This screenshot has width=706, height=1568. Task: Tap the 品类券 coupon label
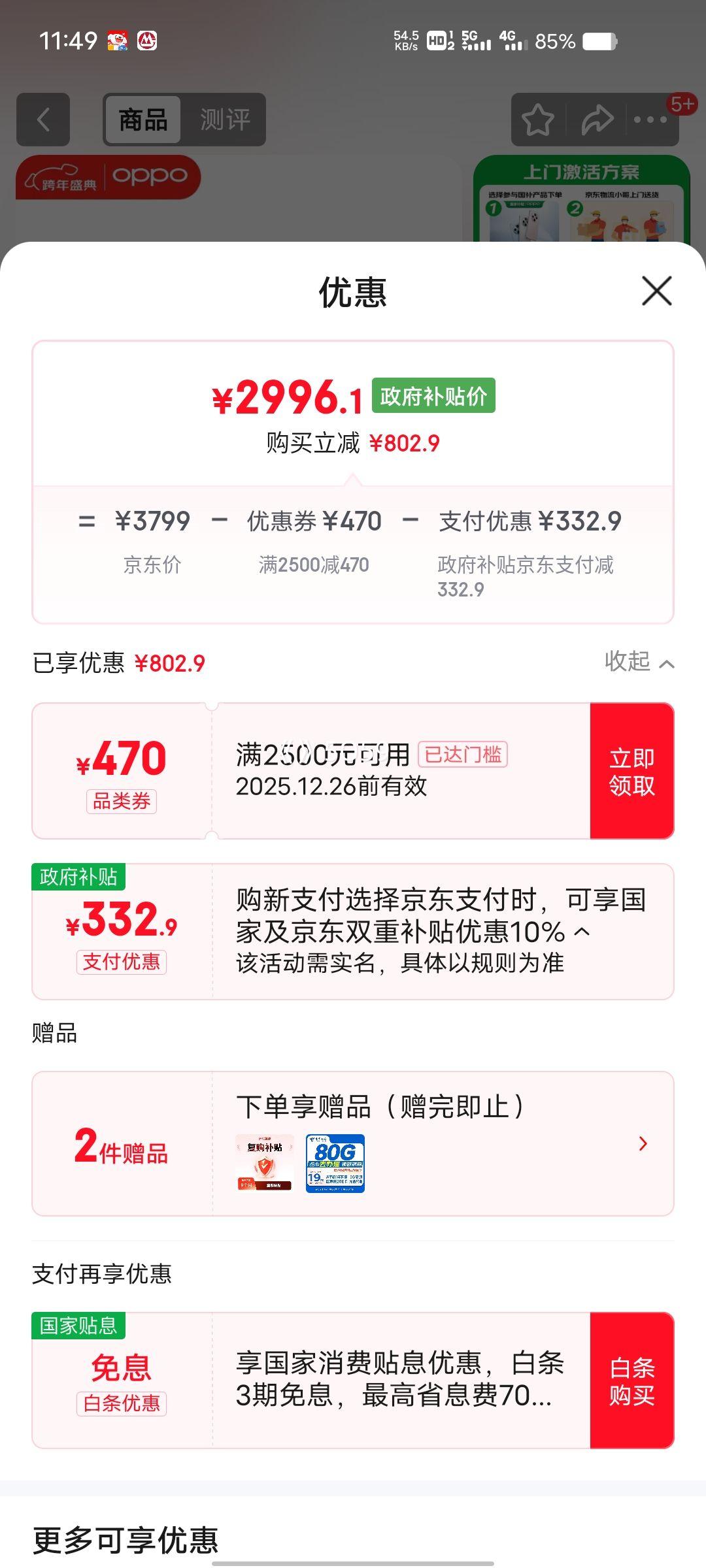(122, 803)
